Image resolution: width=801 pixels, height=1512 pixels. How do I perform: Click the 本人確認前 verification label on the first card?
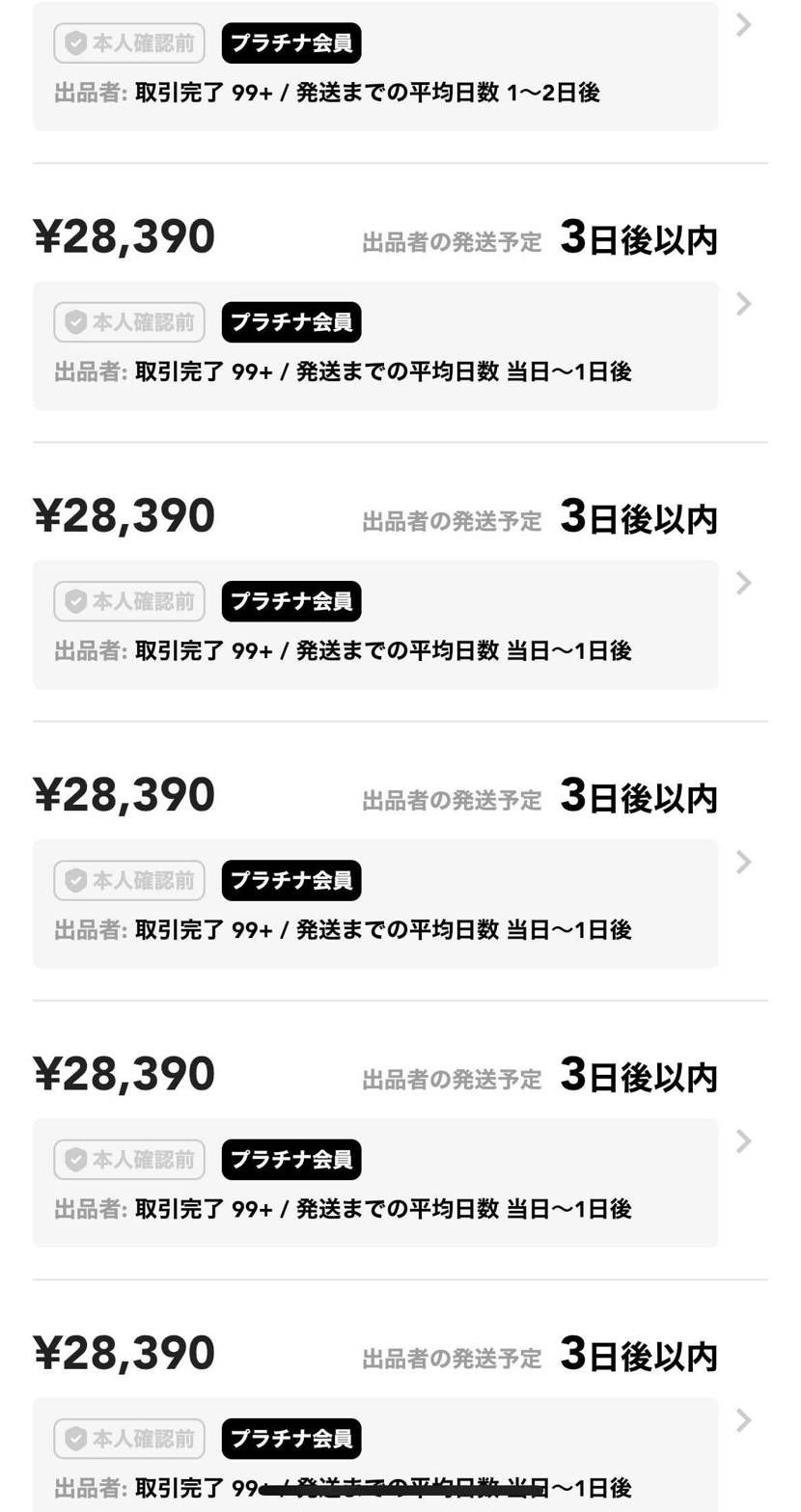pos(128,42)
